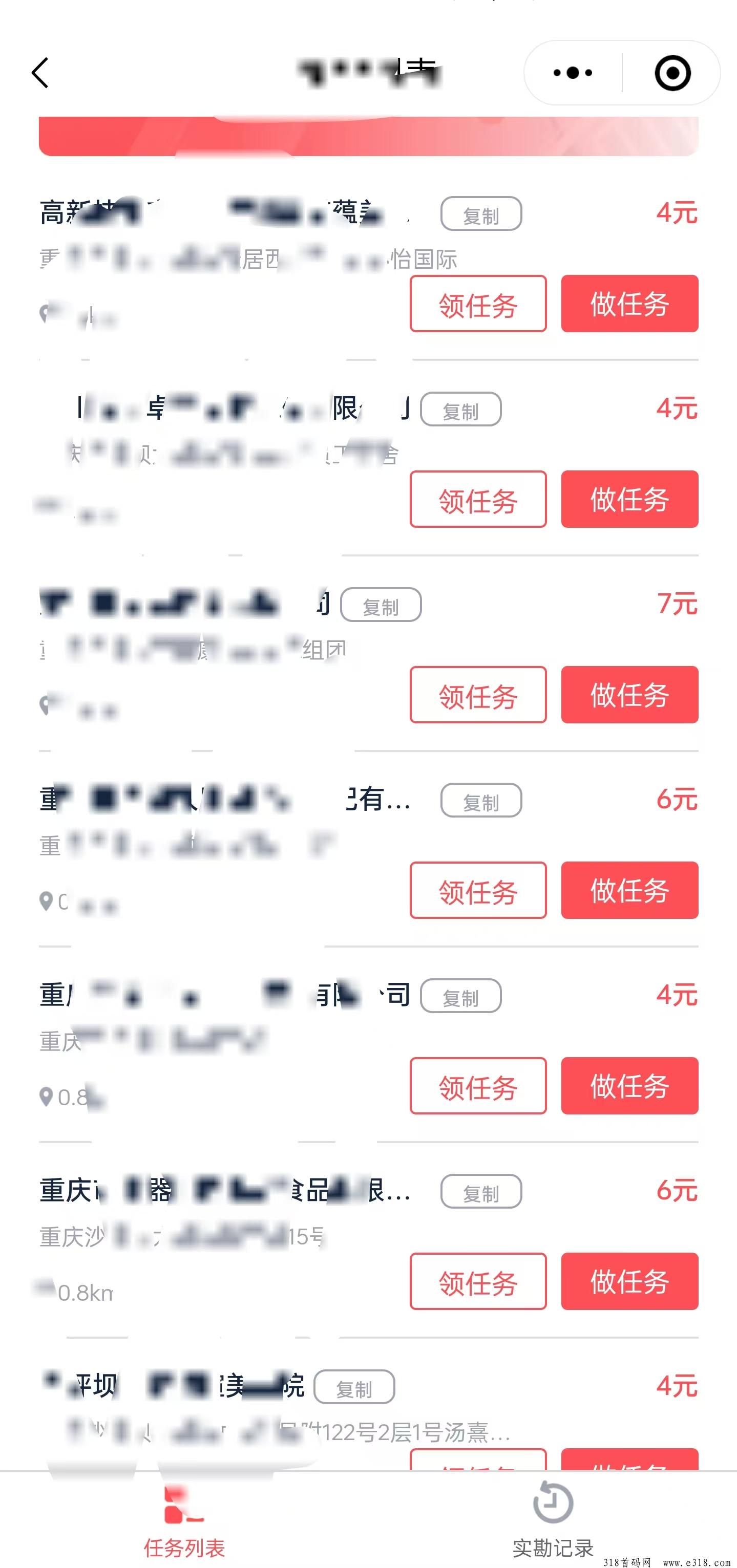Tap 做任务 for the 7元 task
Screen dimensions: 737x1568
629,695
